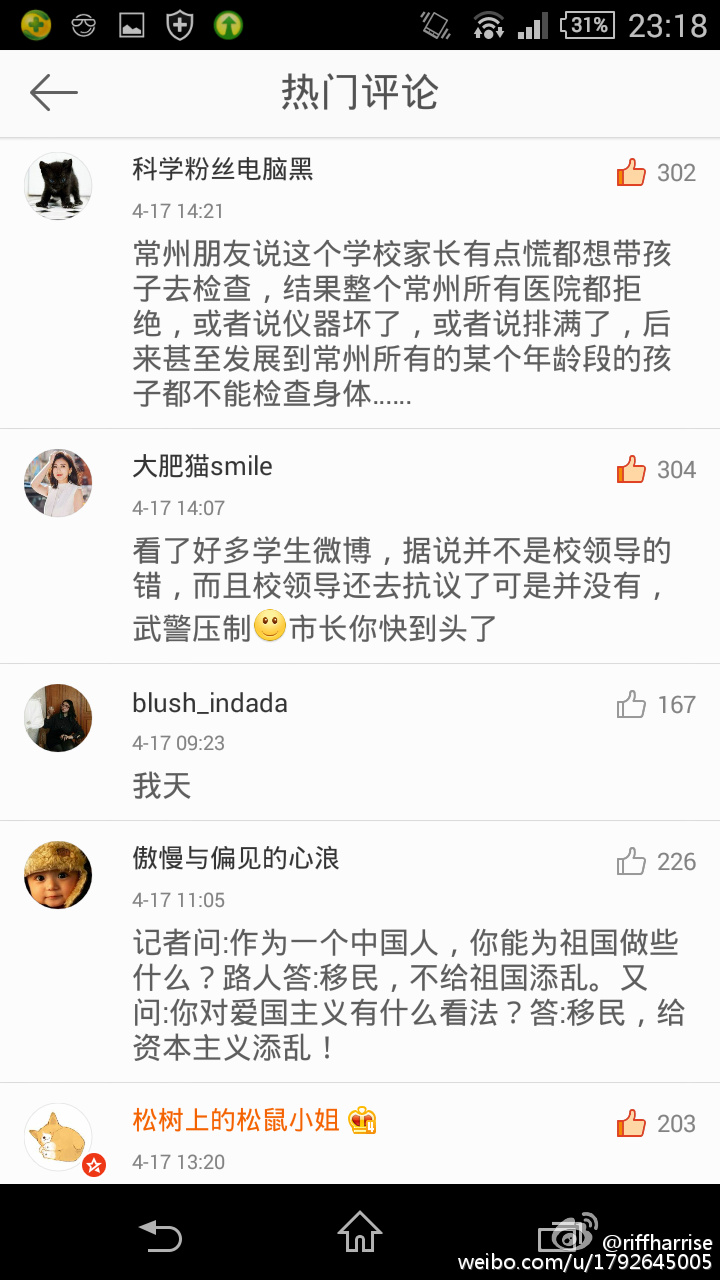Select the comment starting with 看了好多学生微博
The width and height of the screenshot is (720, 1280).
[x=402, y=589]
